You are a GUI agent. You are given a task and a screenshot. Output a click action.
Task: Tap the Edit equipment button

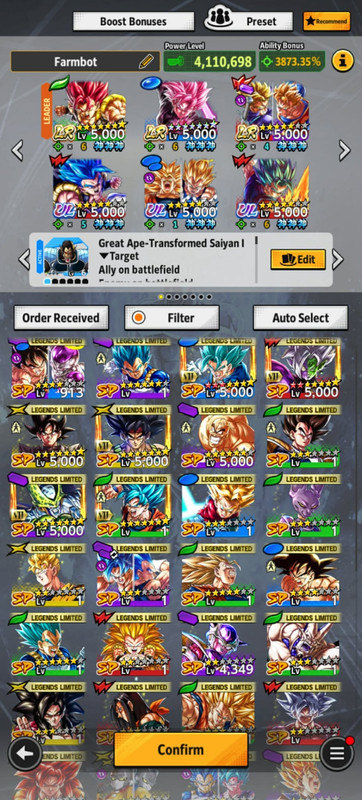[x=298, y=259]
